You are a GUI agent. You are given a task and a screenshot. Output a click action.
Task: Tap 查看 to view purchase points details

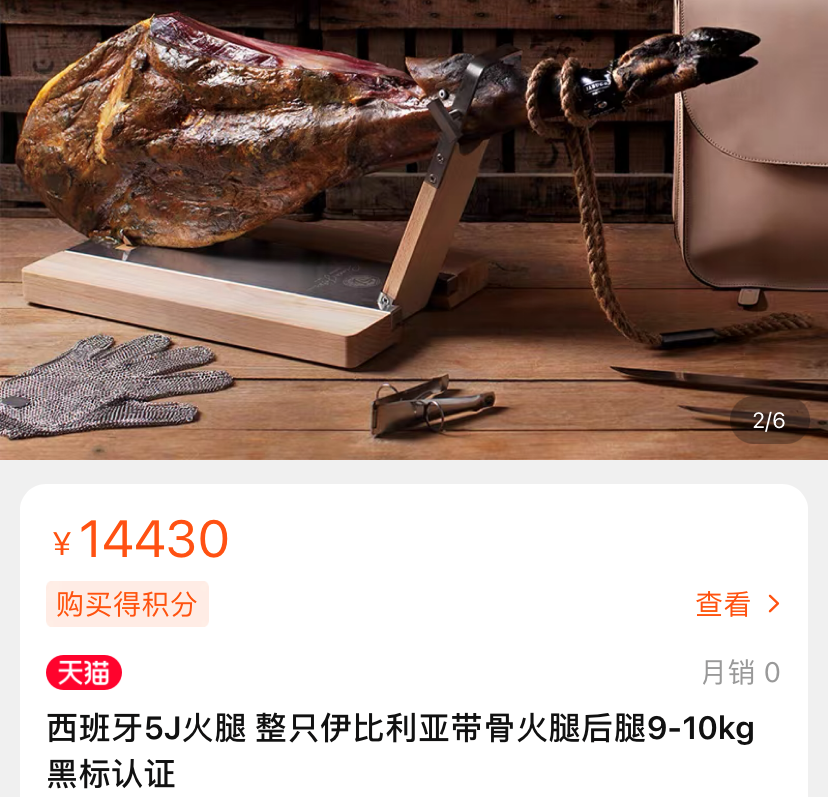click(737, 604)
